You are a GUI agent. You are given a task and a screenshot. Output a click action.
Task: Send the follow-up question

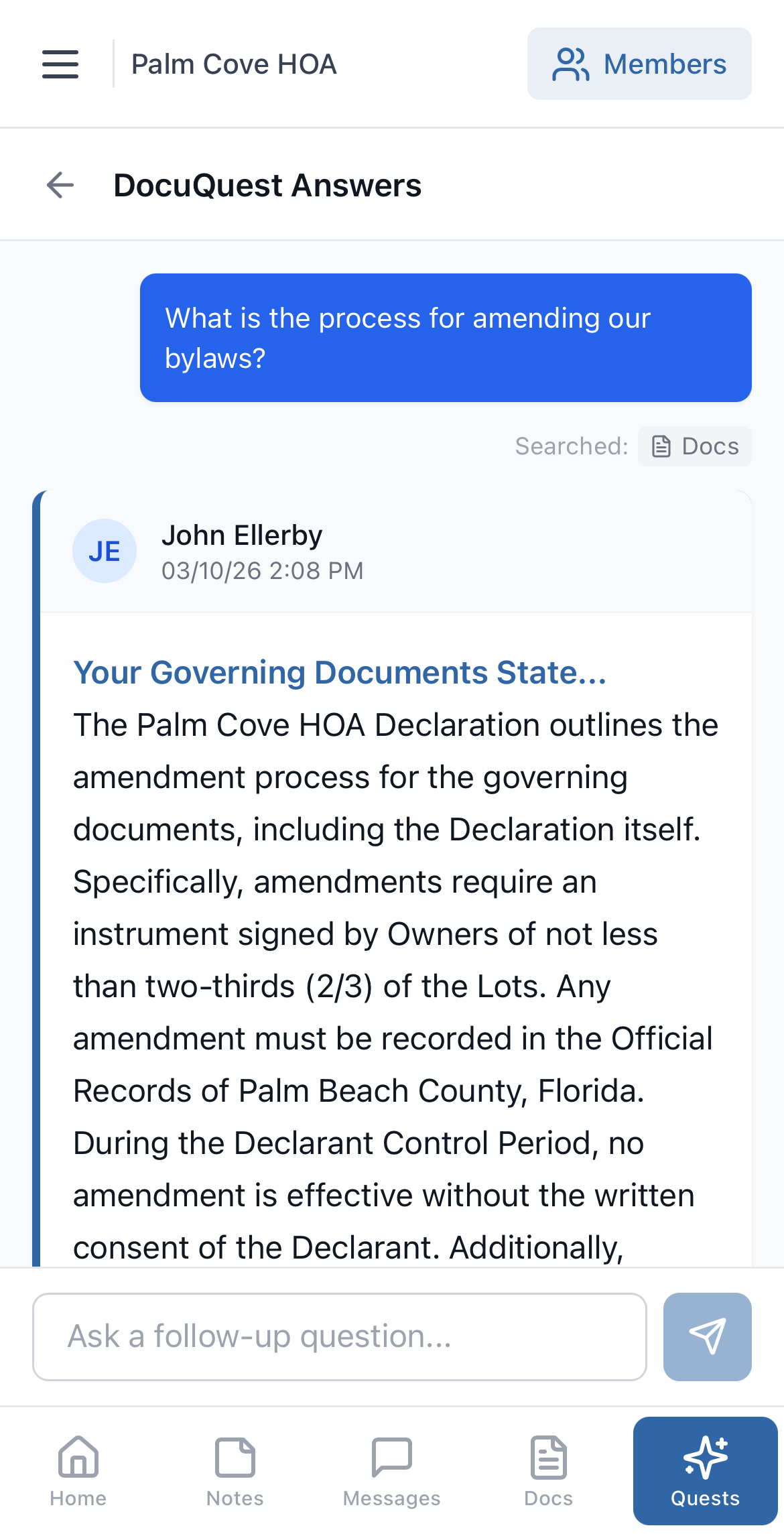pos(708,1337)
